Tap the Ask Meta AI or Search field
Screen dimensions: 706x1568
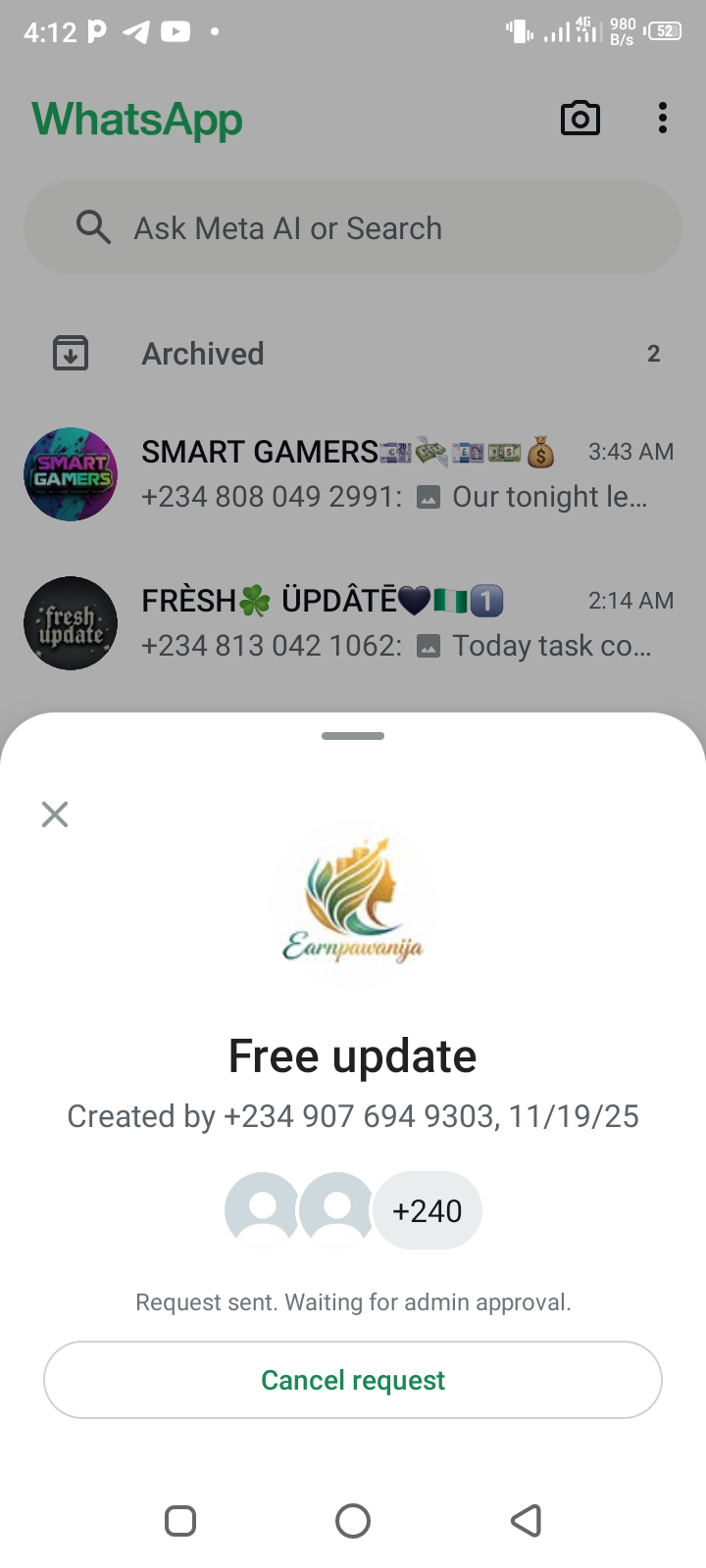(x=353, y=228)
